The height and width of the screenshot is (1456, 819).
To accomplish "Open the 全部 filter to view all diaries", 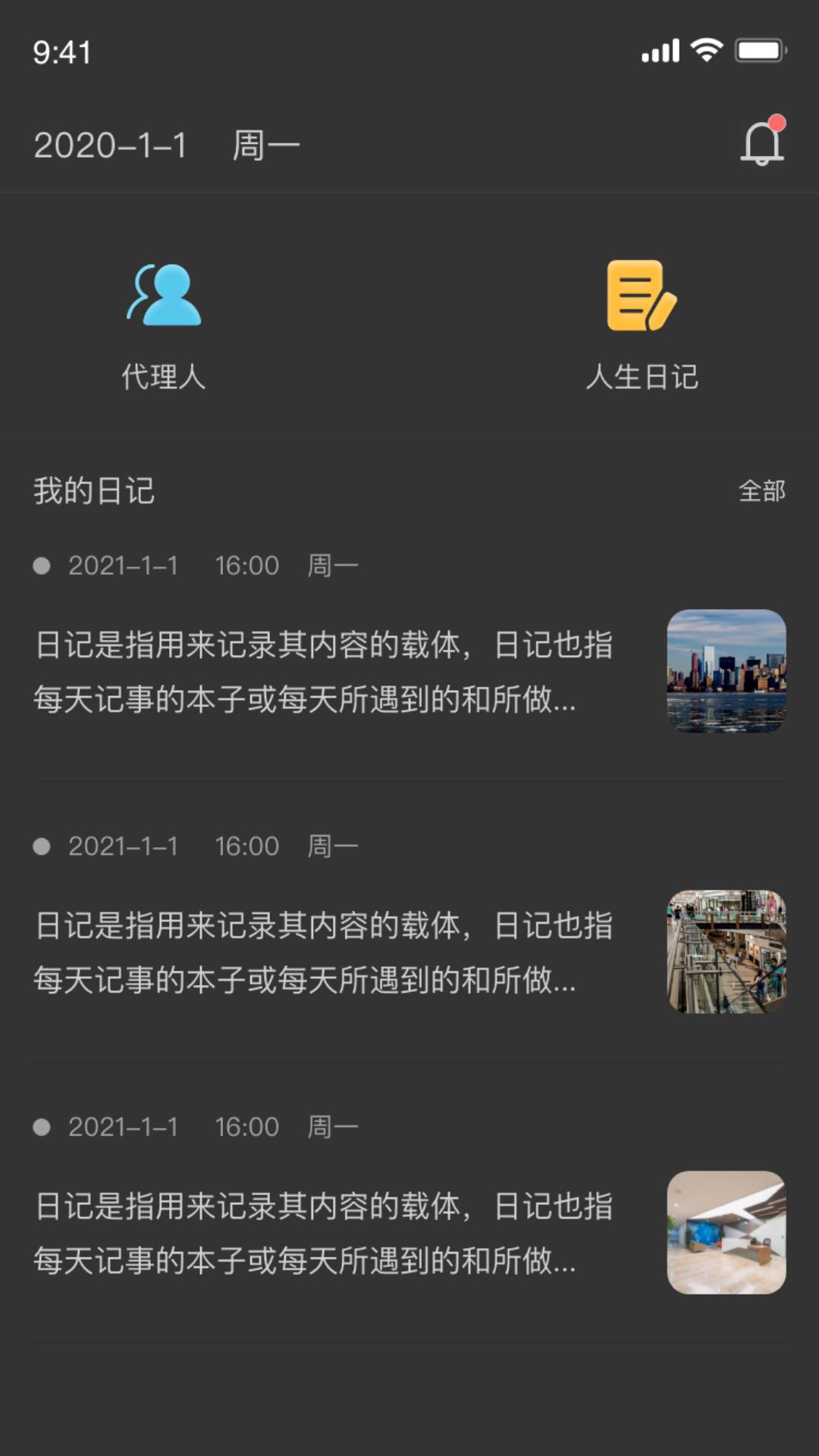I will 762,491.
